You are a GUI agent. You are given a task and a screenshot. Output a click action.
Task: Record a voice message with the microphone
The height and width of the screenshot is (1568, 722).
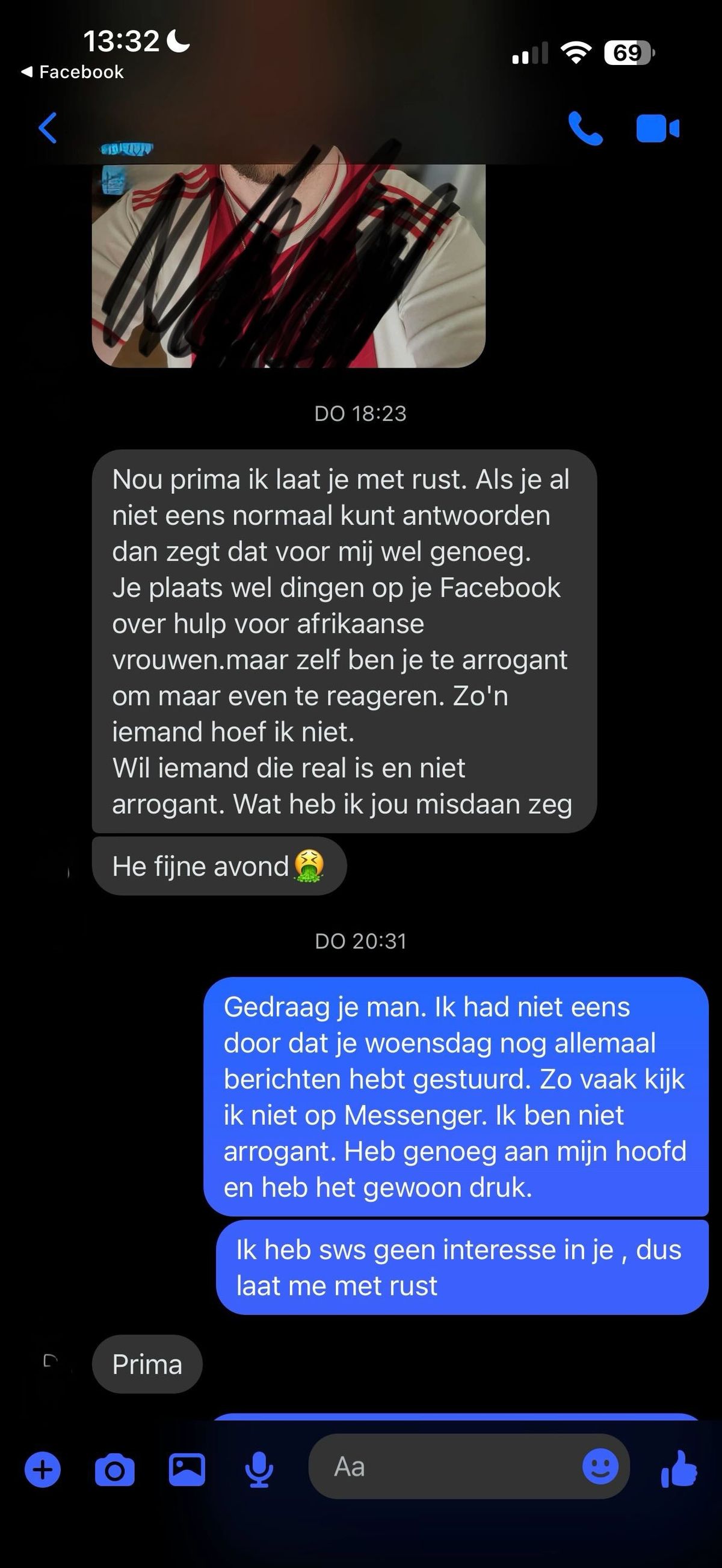point(259,1469)
